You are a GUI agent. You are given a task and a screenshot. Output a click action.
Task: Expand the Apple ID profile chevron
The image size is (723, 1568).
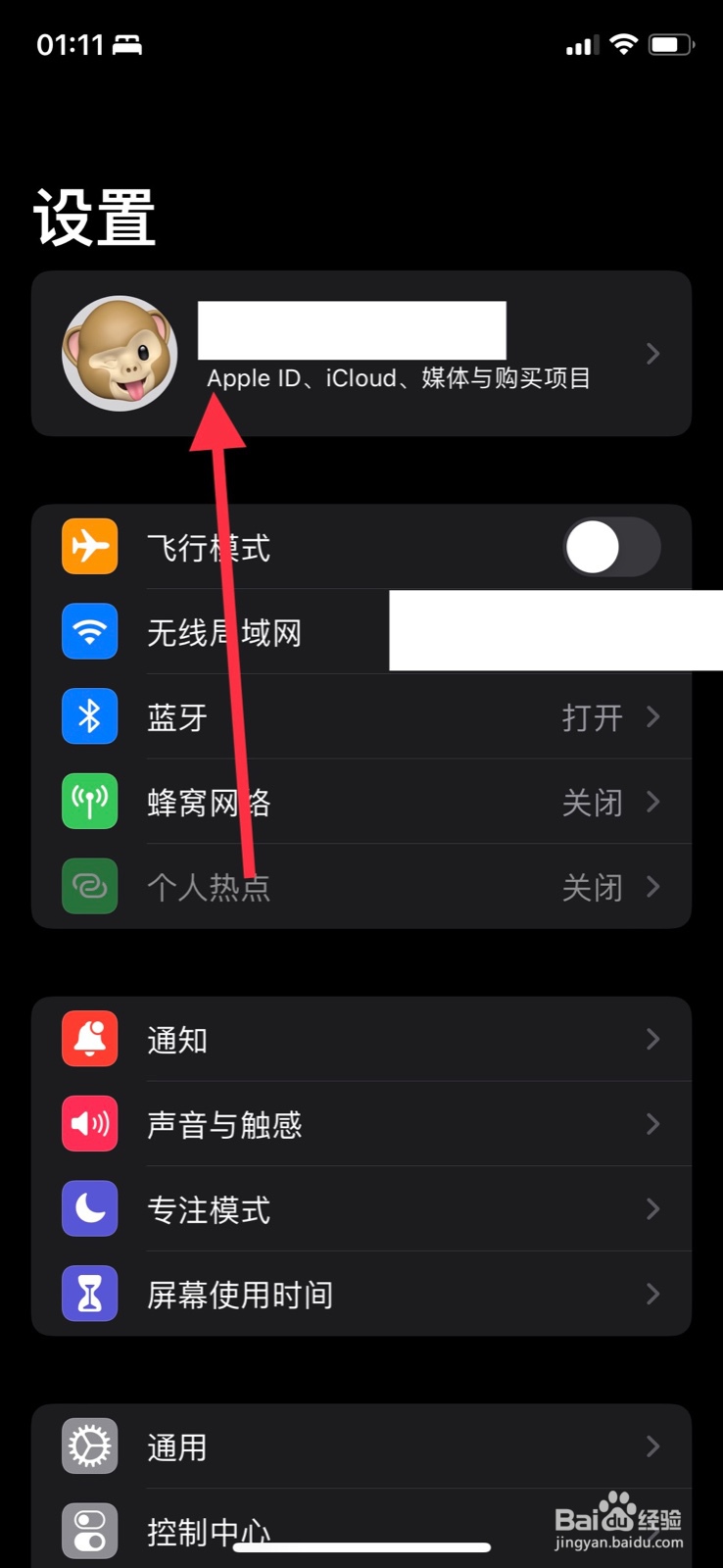(651, 354)
